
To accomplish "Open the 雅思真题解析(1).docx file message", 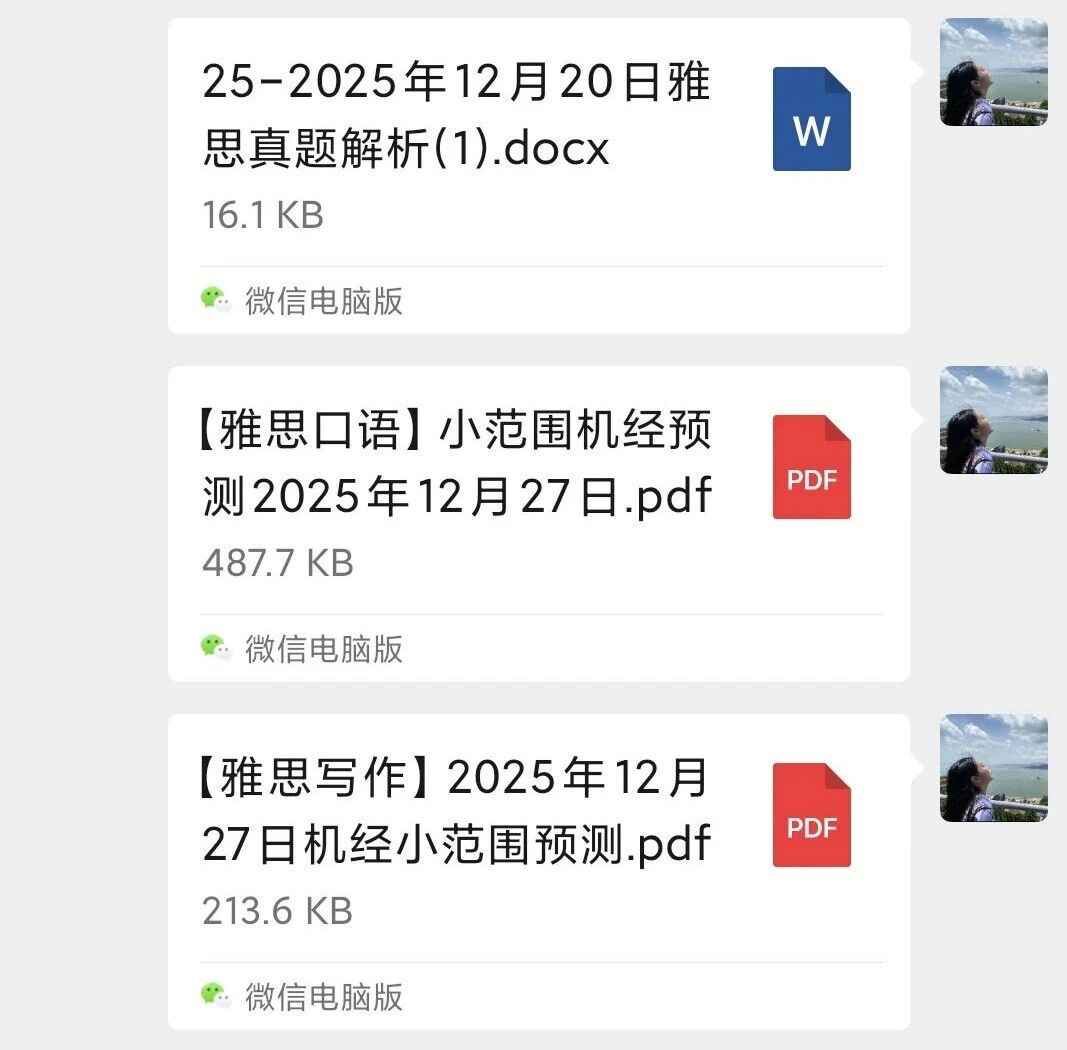I will point(538,150).
